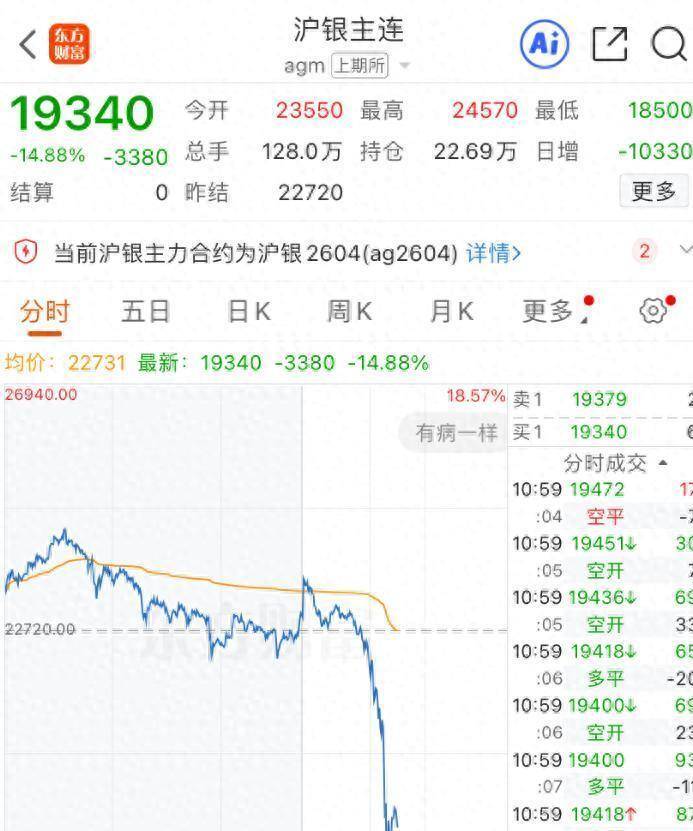693x831 pixels.
Task: Open chart settings gear
Action: click(x=653, y=311)
